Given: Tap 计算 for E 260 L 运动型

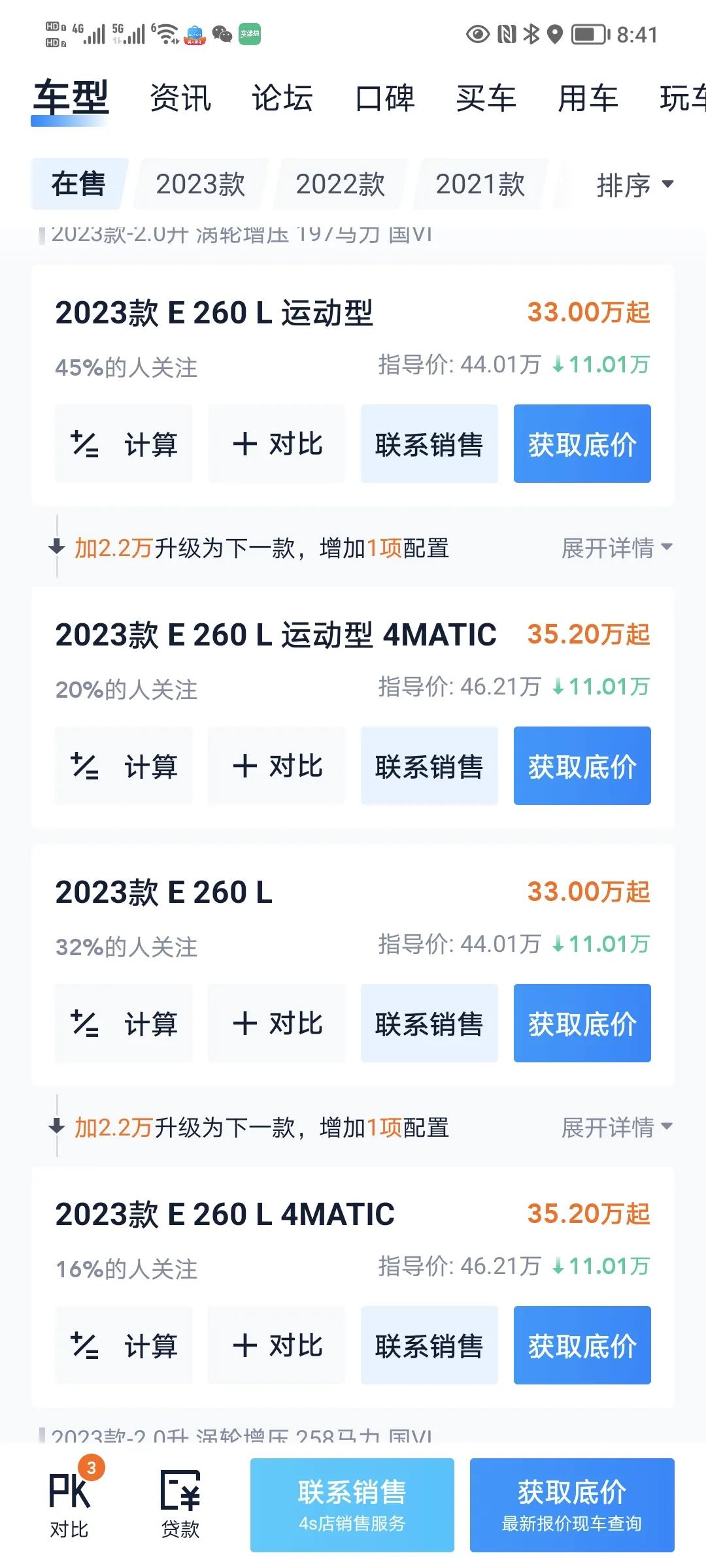Looking at the screenshot, I should (x=124, y=444).
